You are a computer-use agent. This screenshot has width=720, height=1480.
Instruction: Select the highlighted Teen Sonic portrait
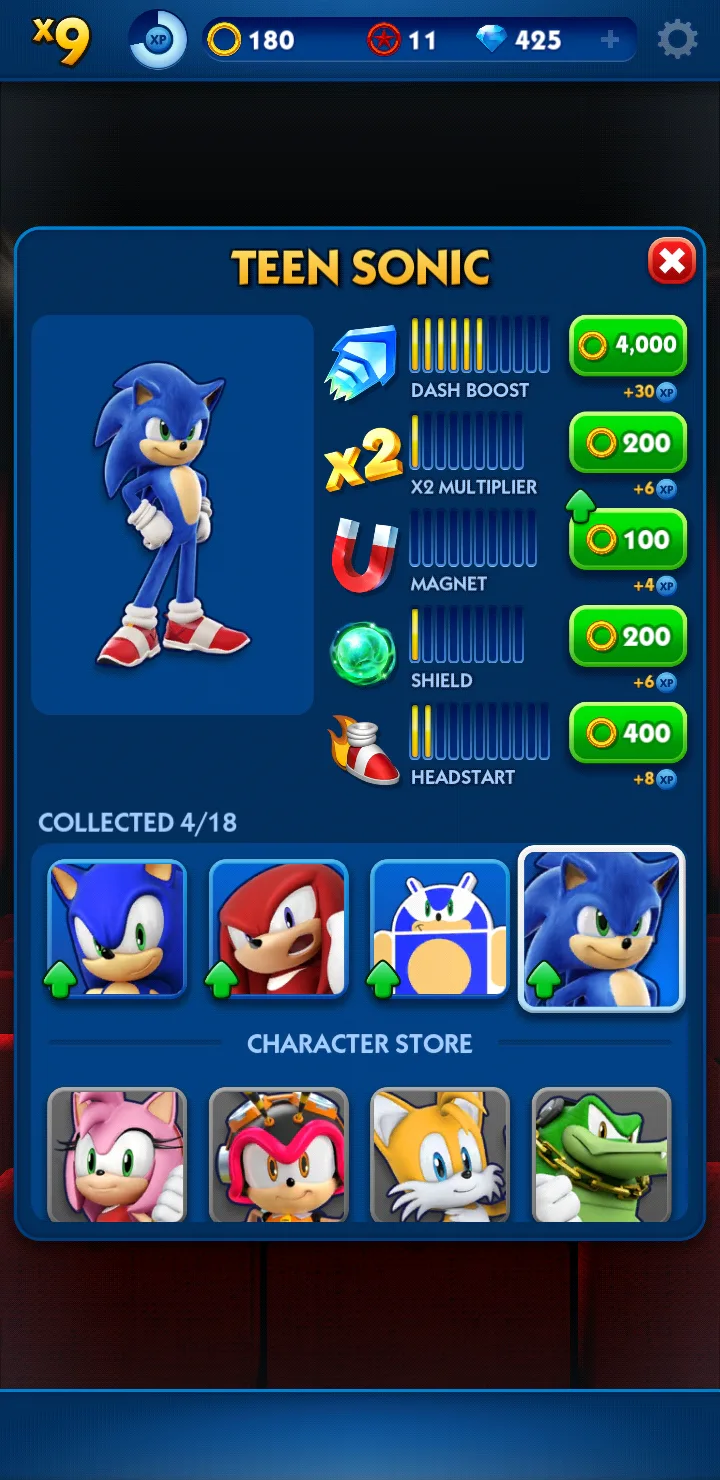tap(601, 929)
